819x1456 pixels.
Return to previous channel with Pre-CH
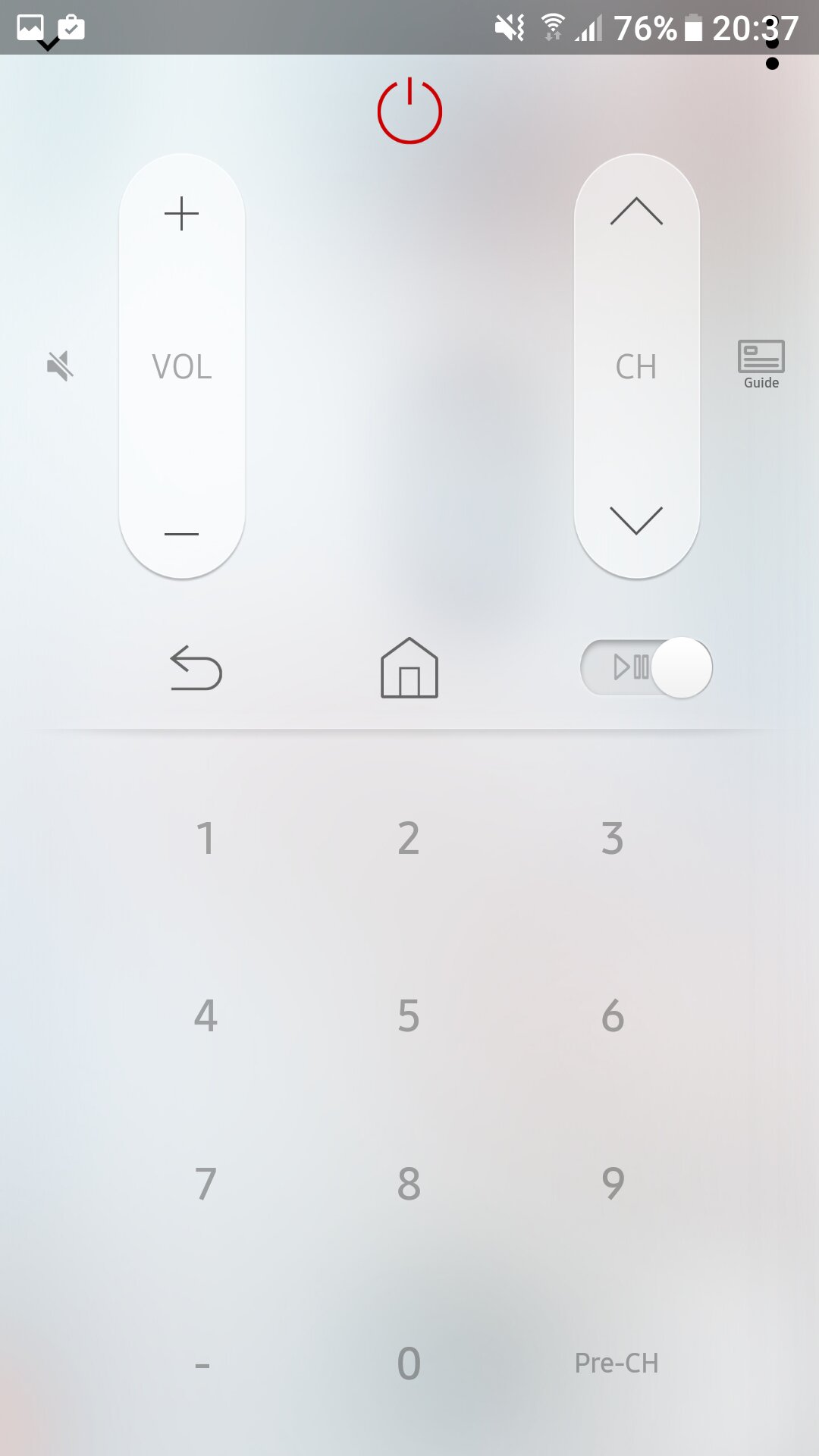616,1363
